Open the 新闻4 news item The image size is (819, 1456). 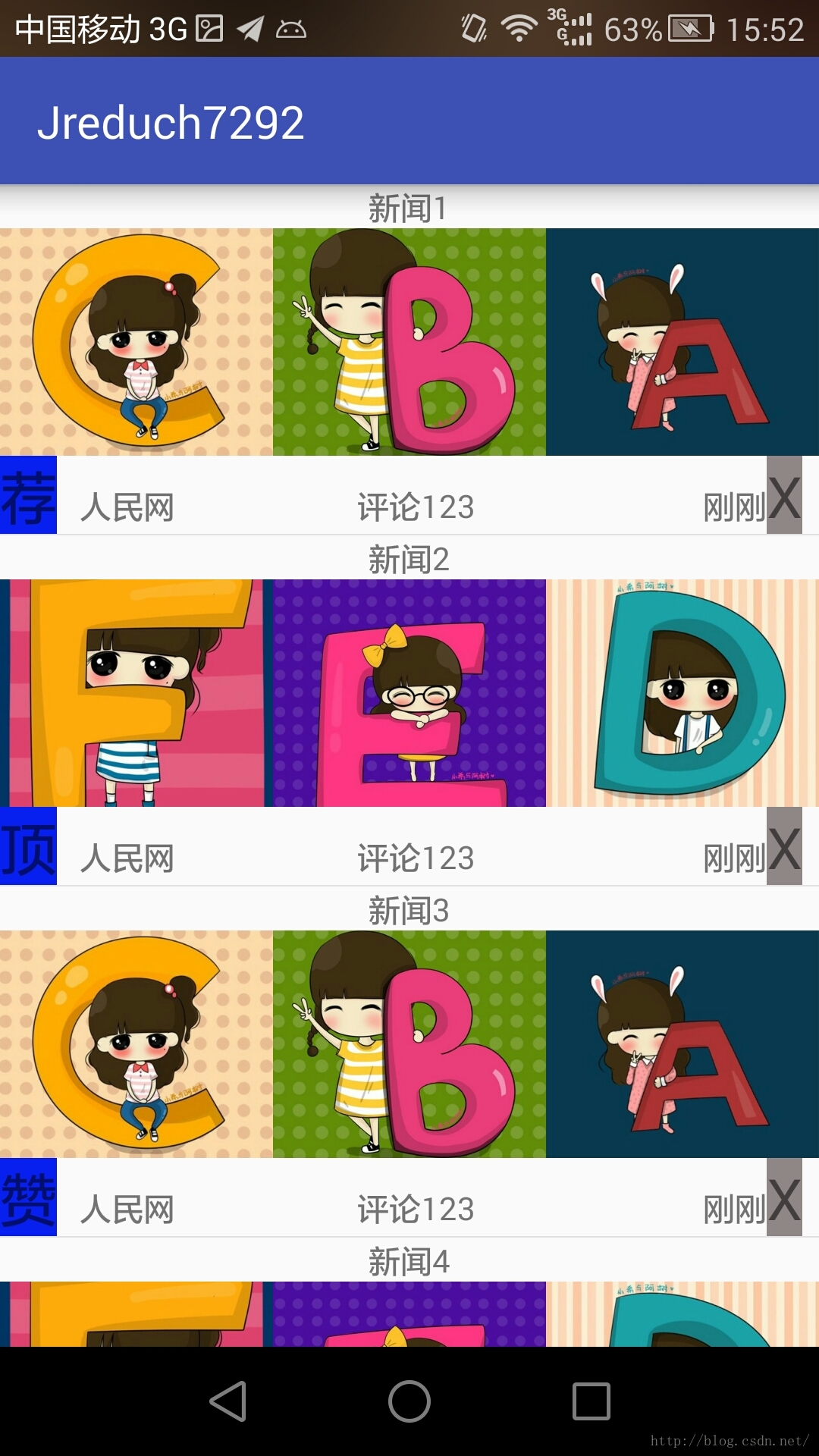408,1262
